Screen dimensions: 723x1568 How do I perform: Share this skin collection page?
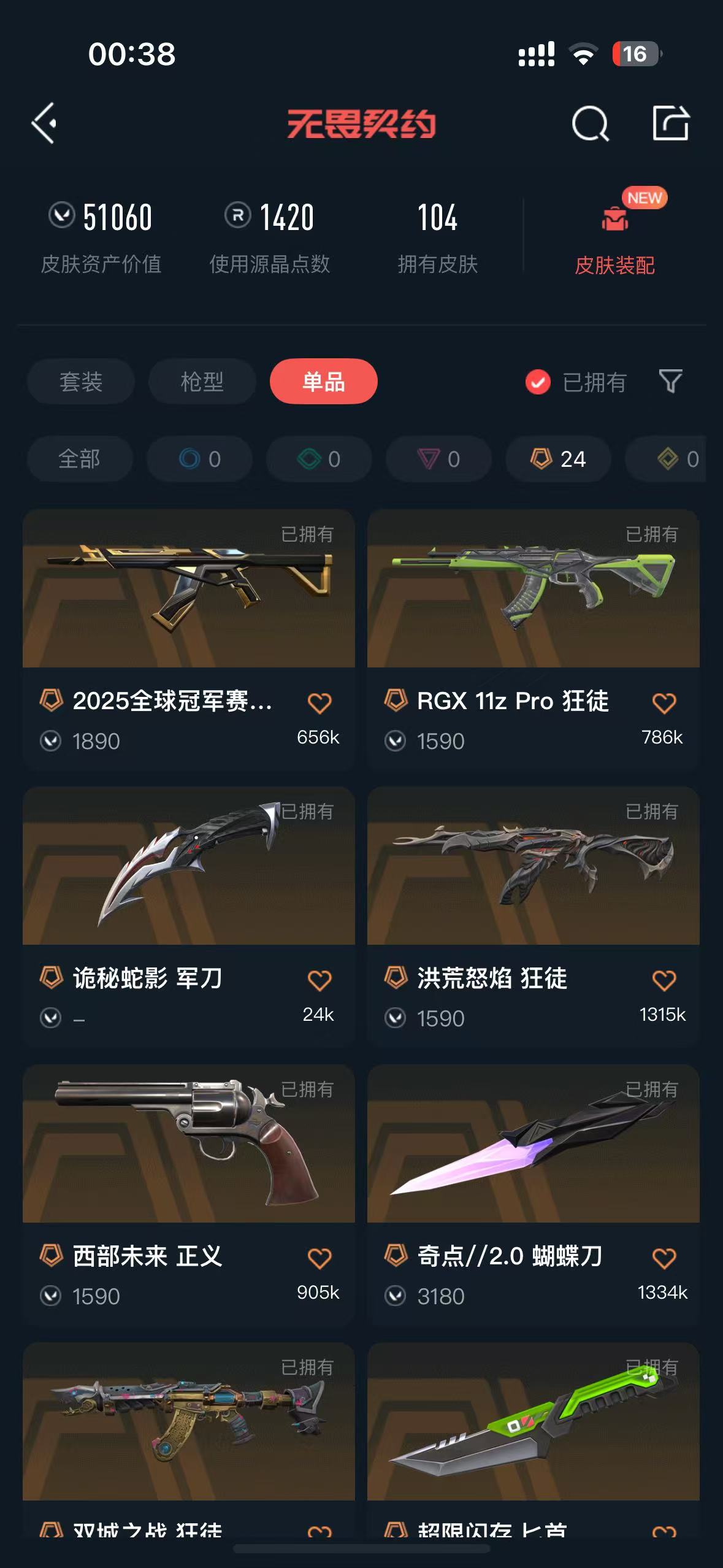[x=670, y=123]
